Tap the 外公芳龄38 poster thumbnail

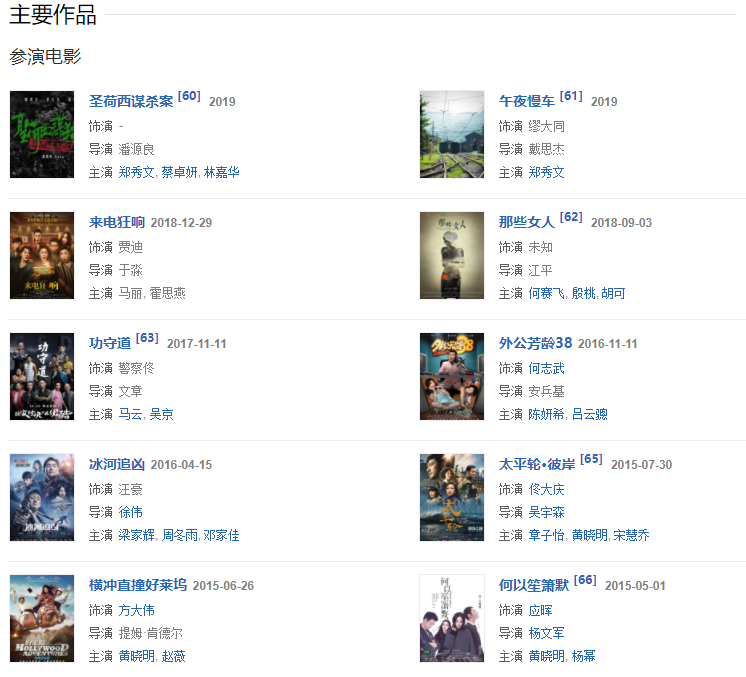[452, 376]
